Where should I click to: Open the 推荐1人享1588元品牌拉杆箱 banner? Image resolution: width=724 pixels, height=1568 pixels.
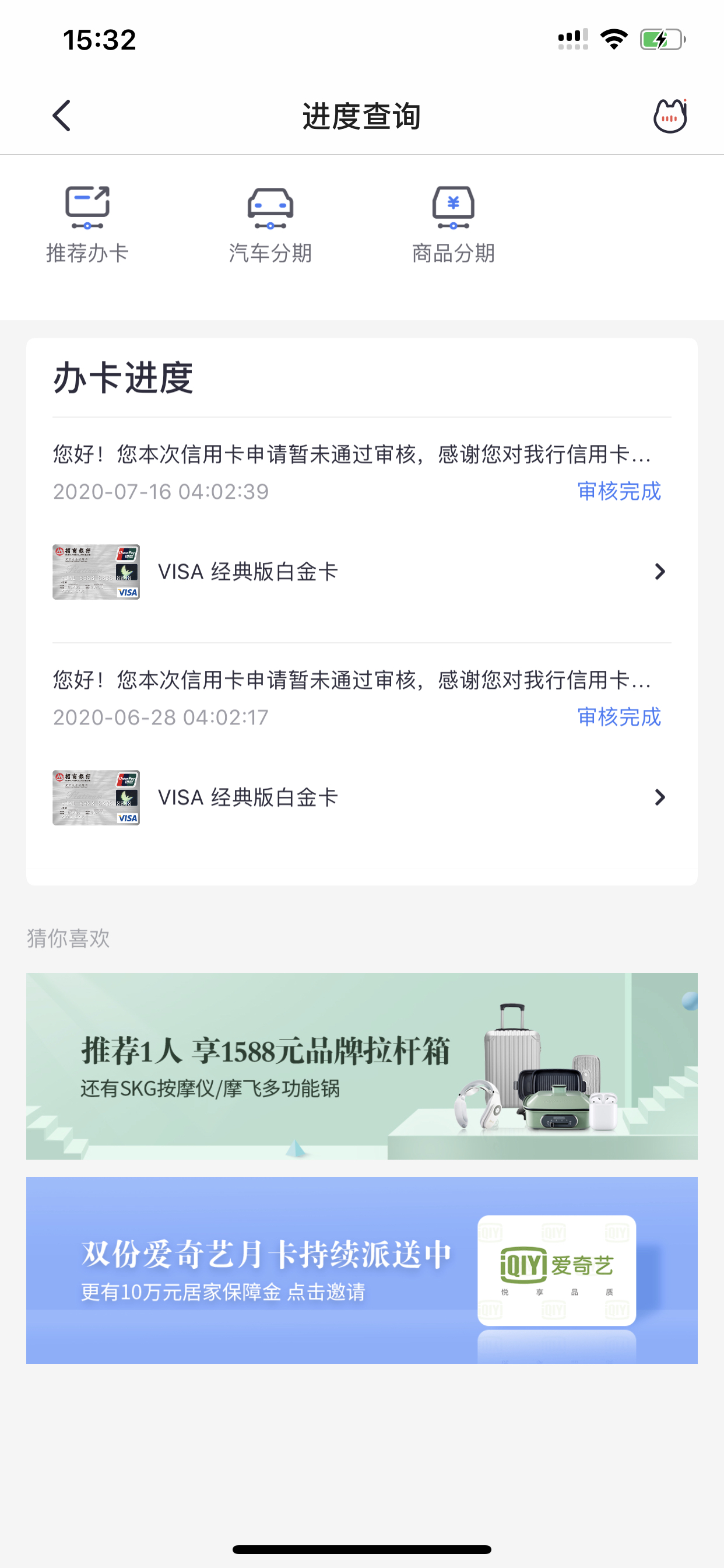pos(361,1066)
